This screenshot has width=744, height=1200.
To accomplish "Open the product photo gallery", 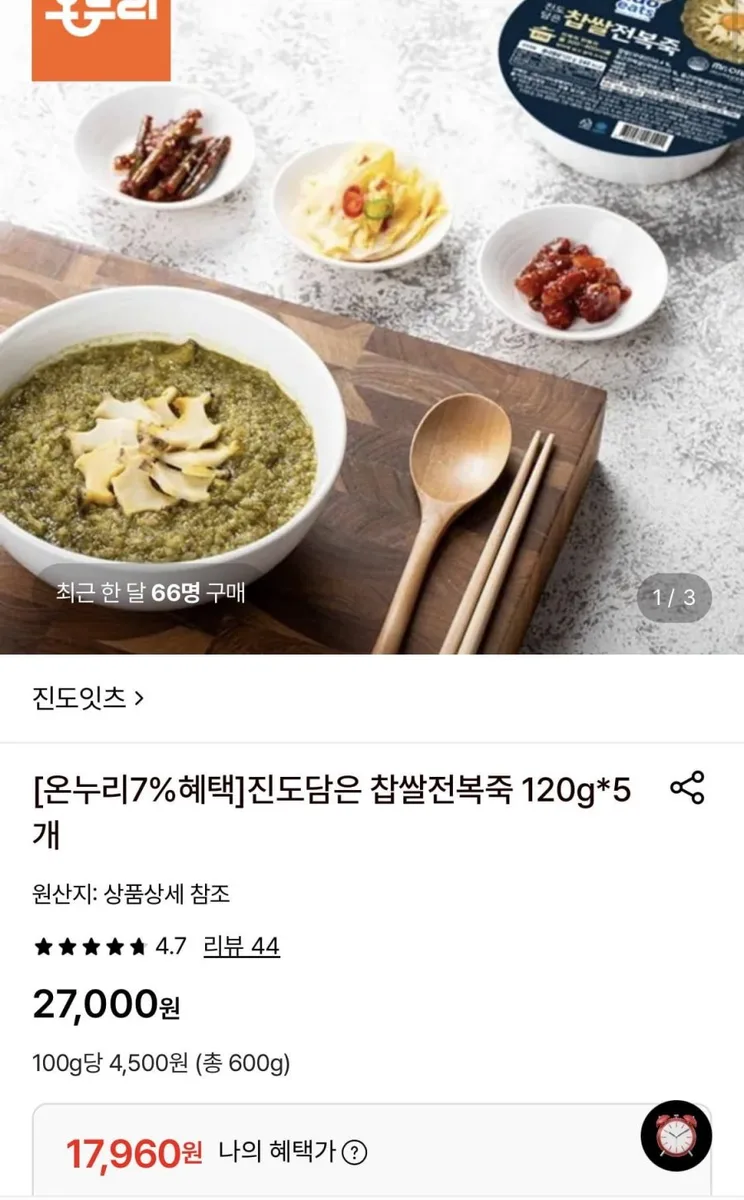I will point(372,327).
